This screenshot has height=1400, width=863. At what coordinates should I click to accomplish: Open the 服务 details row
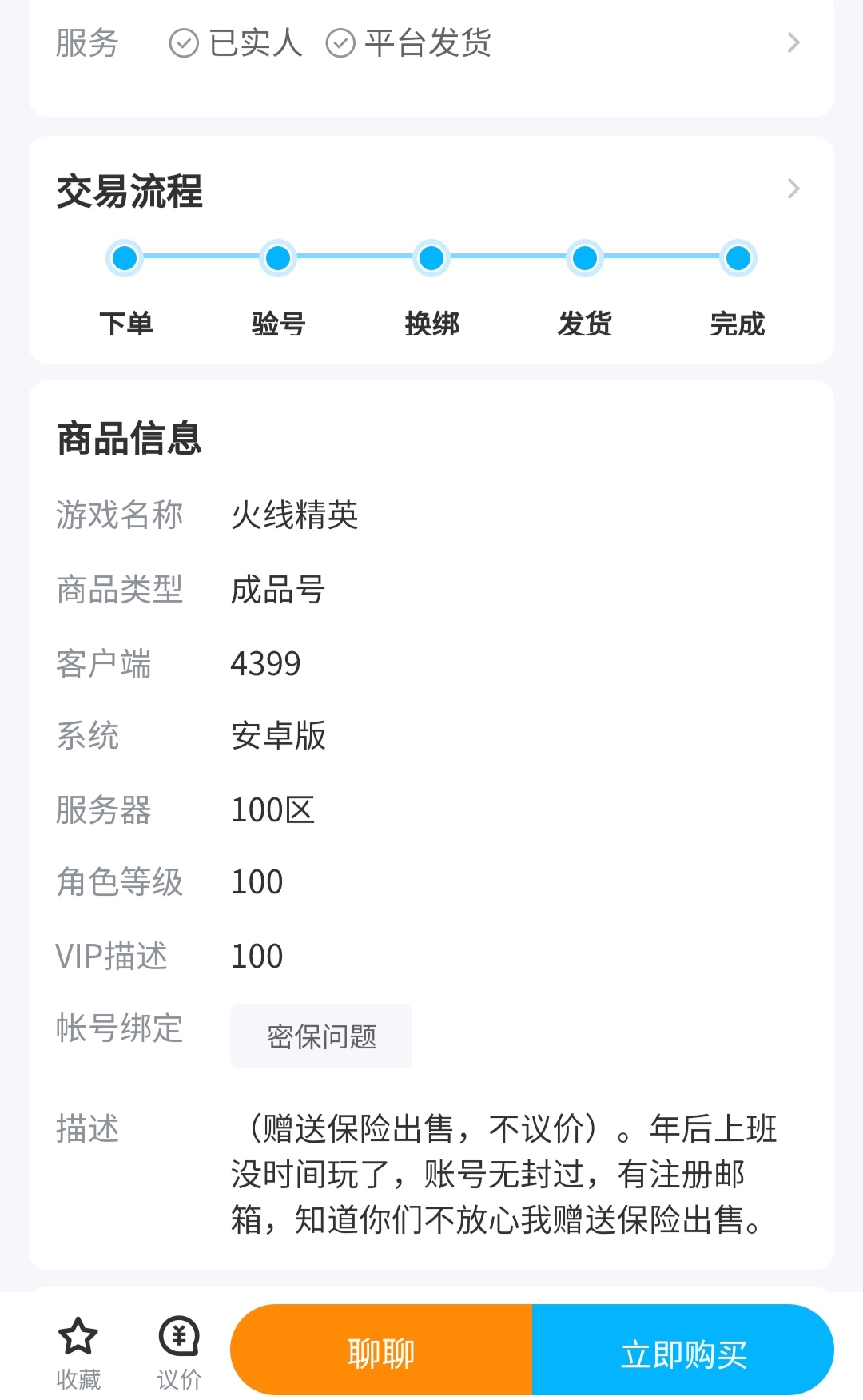pyautogui.click(x=431, y=43)
